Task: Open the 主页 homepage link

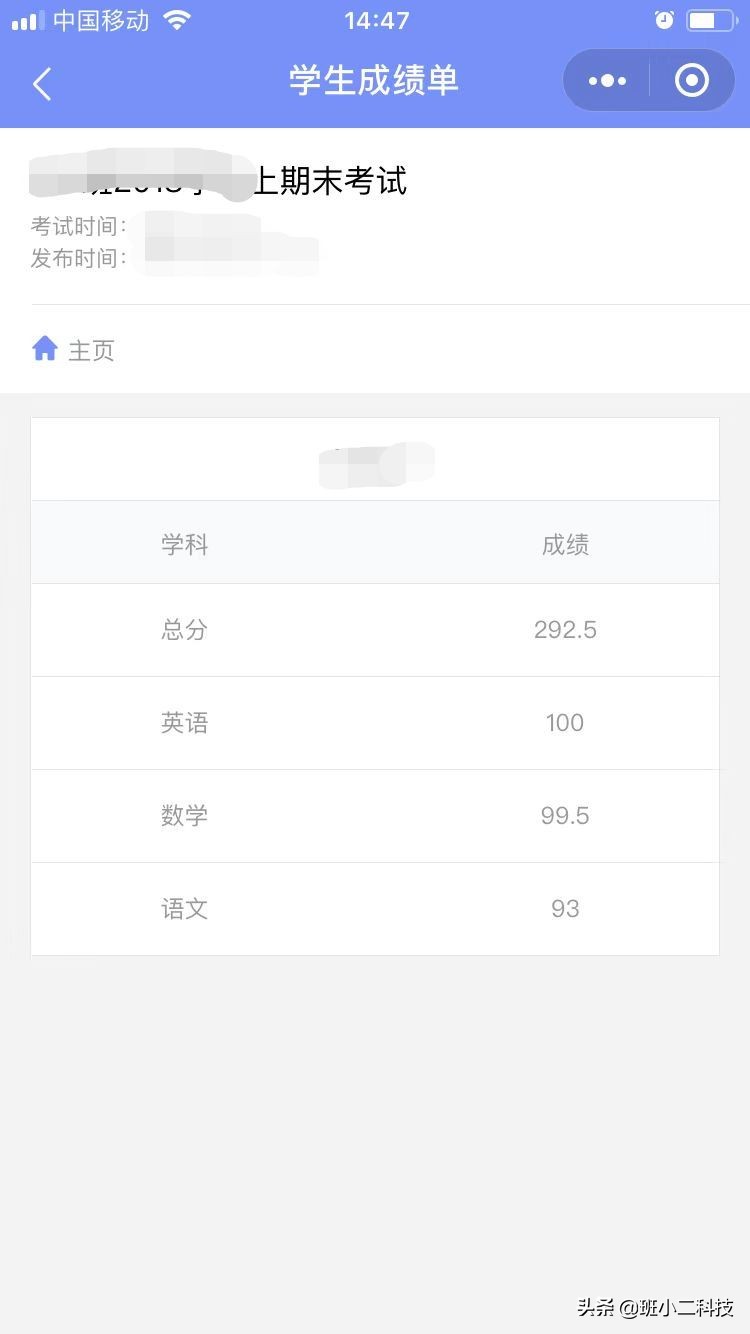Action: 90,350
